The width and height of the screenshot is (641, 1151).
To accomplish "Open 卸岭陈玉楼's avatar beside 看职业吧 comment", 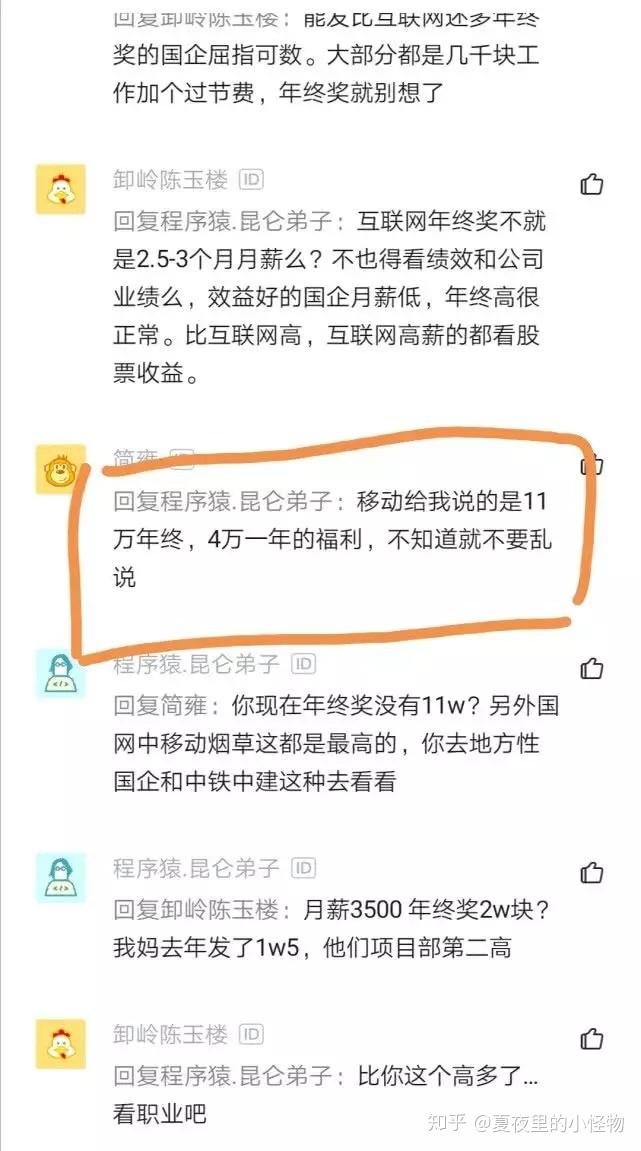I will tap(60, 1044).
